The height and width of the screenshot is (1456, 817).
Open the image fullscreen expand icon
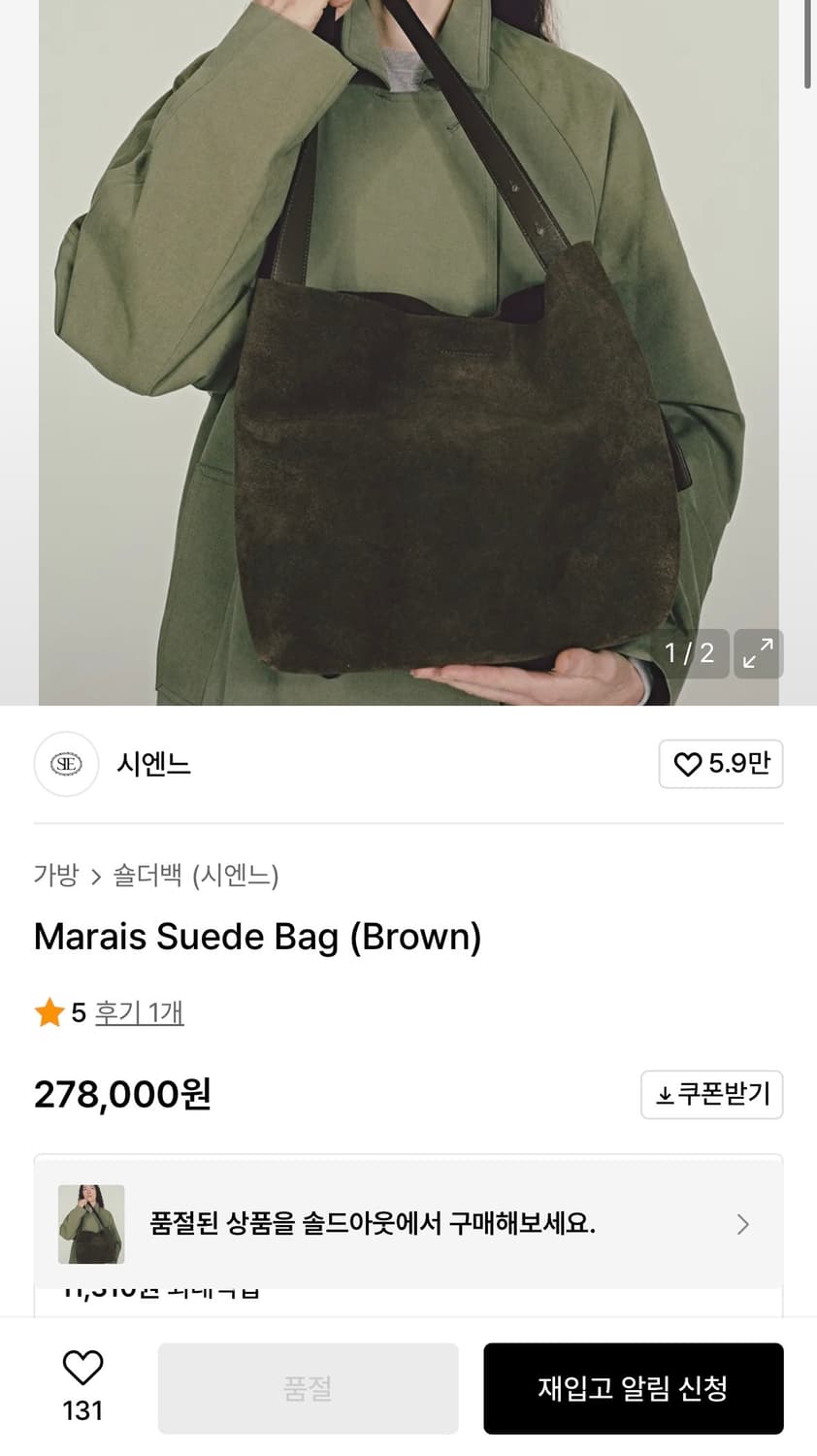(758, 653)
